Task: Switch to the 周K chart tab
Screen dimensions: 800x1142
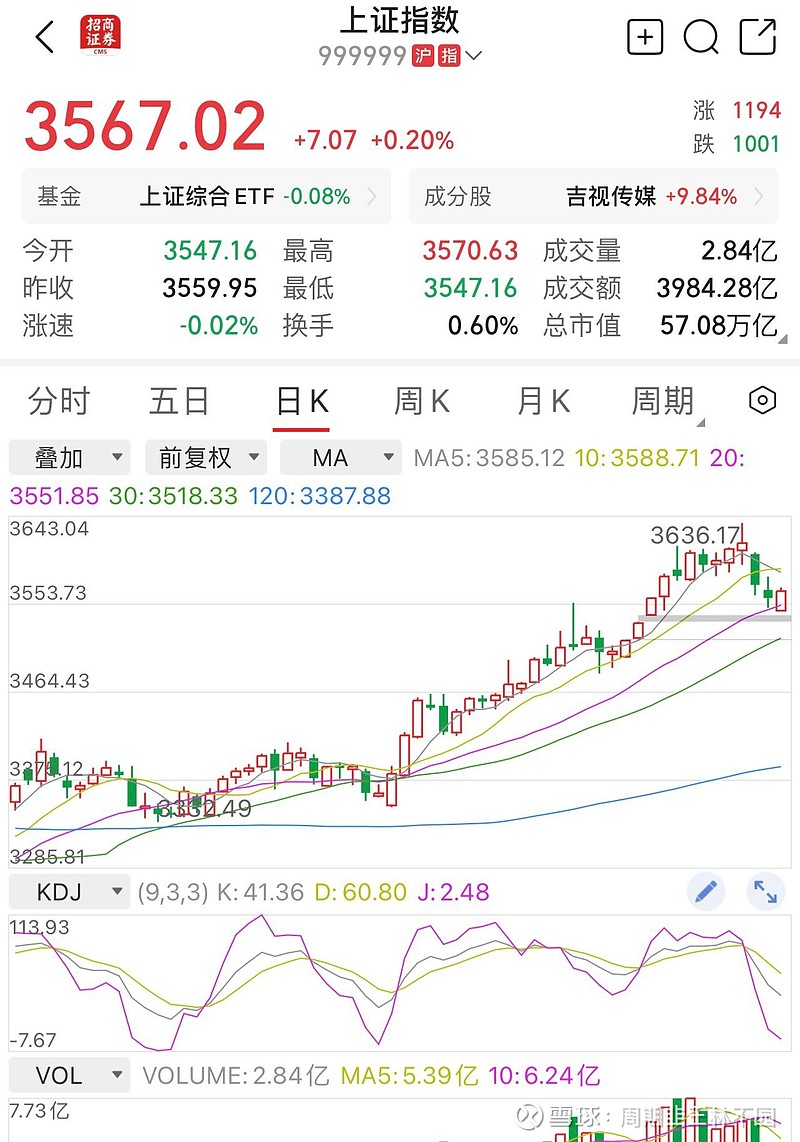Action: pyautogui.click(x=421, y=402)
